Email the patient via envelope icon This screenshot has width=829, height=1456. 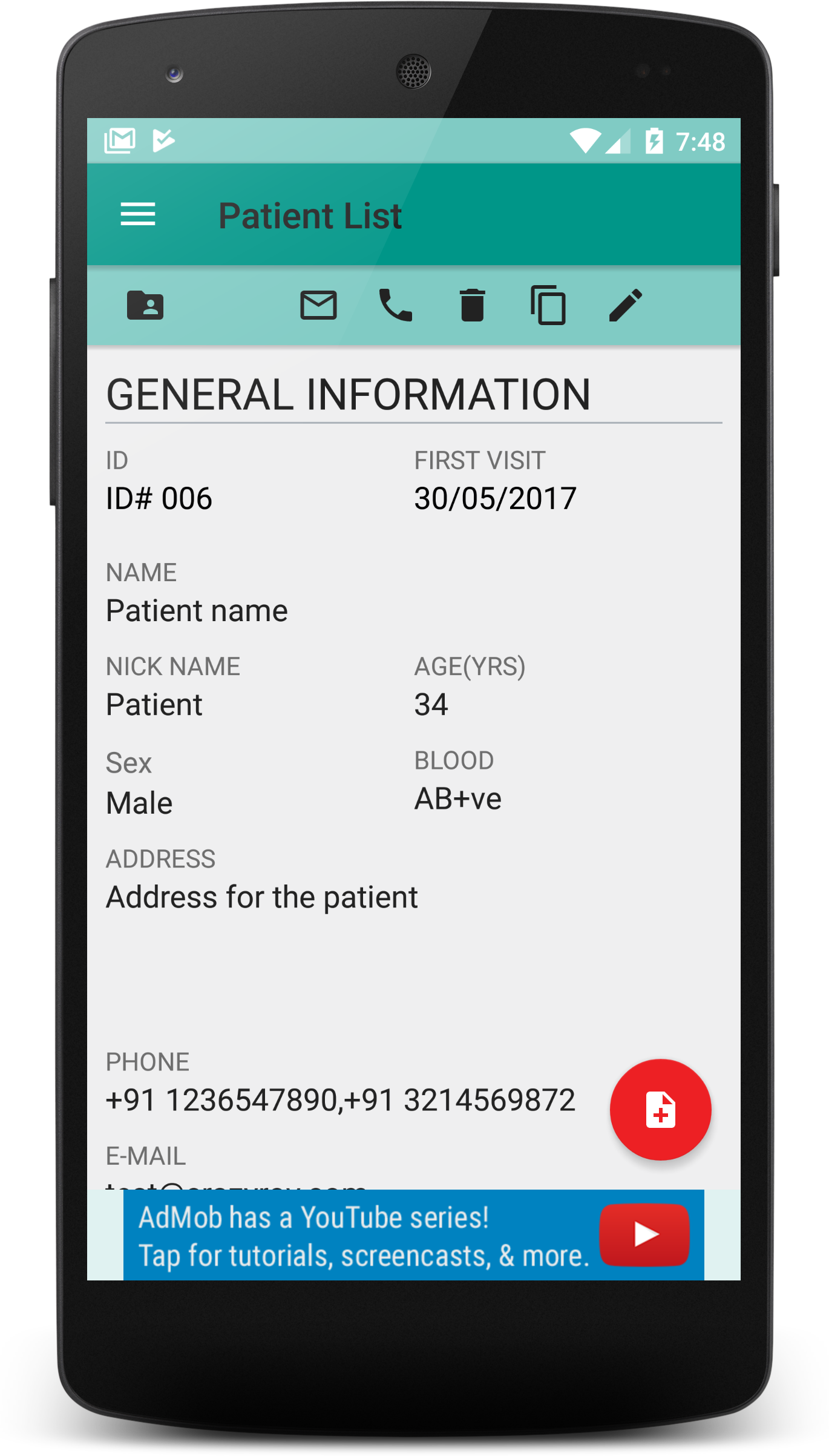[319, 305]
